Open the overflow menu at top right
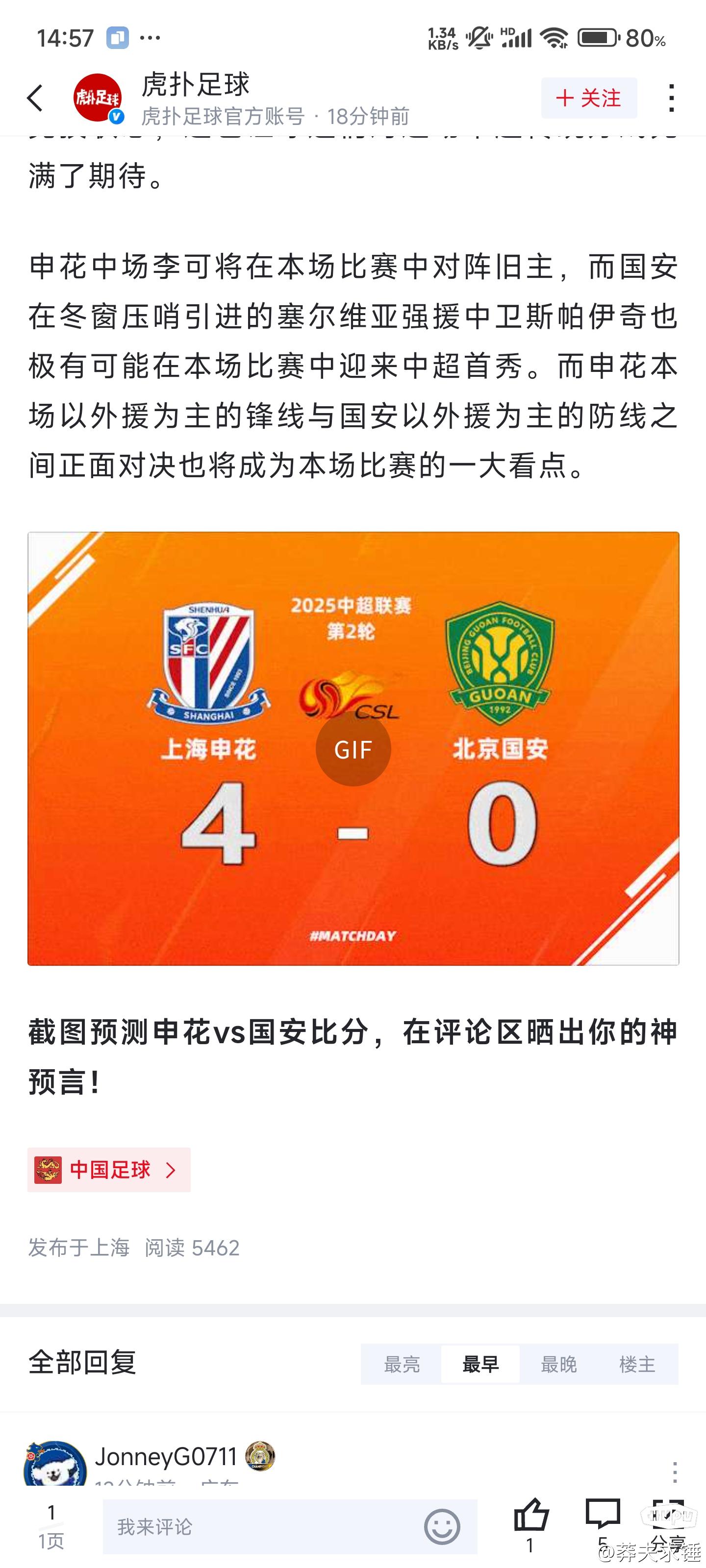 671,98
